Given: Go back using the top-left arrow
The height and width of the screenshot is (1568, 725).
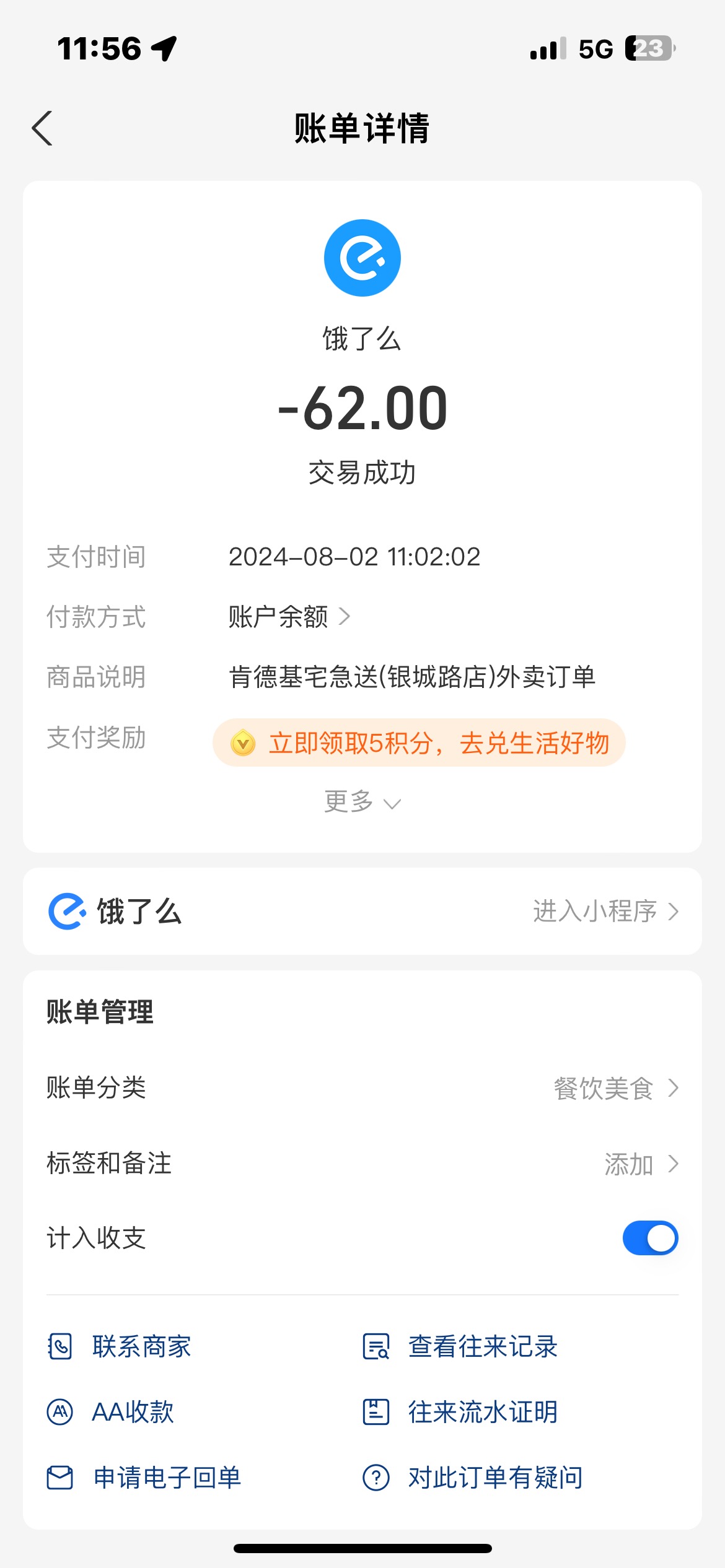Looking at the screenshot, I should click(42, 128).
